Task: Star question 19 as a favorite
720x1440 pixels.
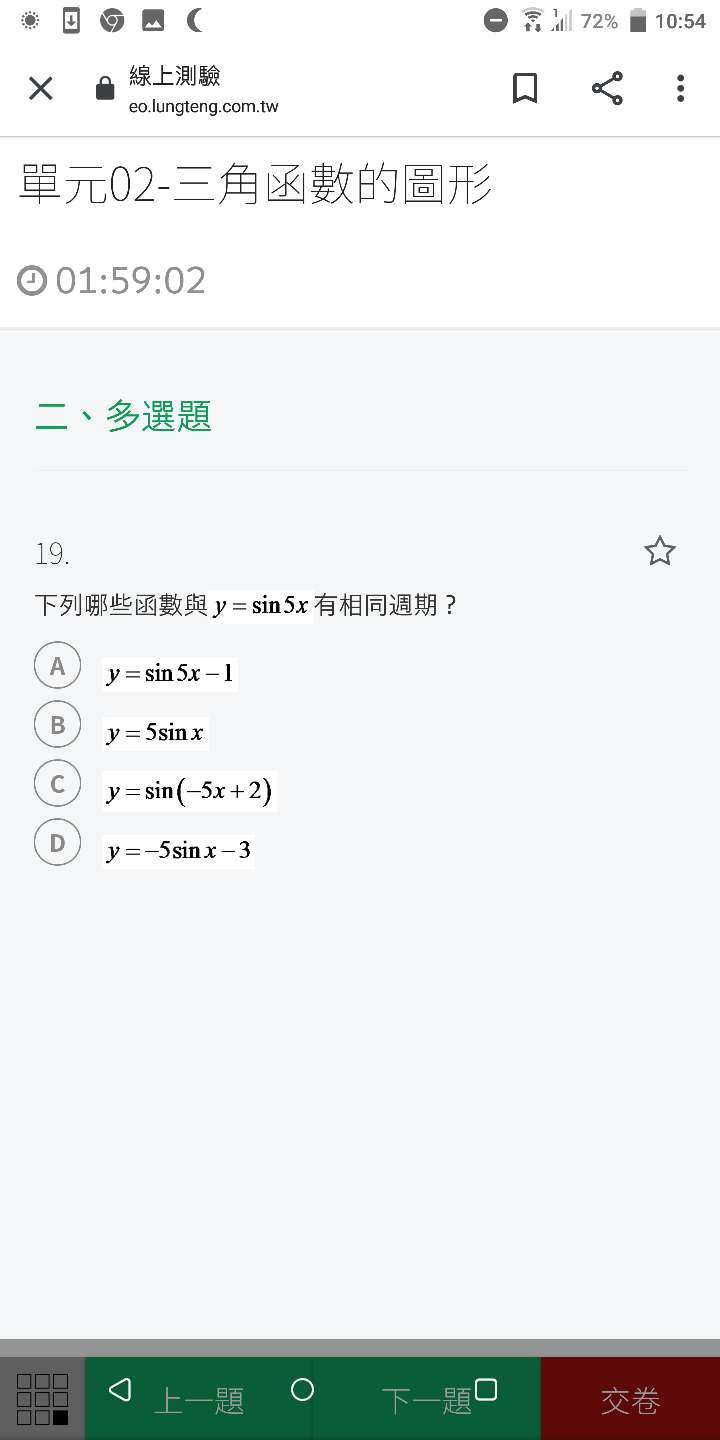Action: click(x=660, y=551)
